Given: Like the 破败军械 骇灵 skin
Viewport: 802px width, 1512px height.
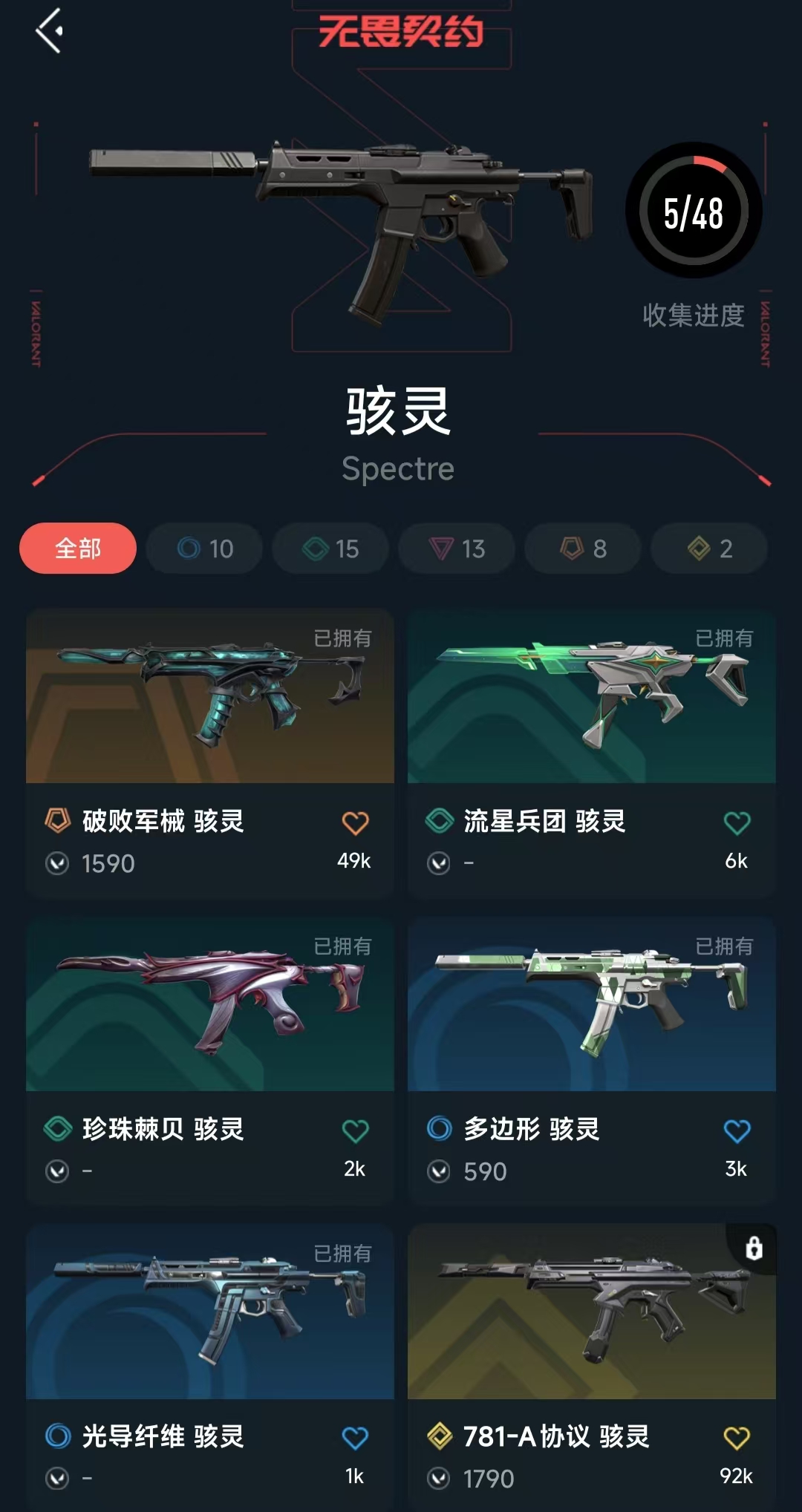Looking at the screenshot, I should pos(355,823).
